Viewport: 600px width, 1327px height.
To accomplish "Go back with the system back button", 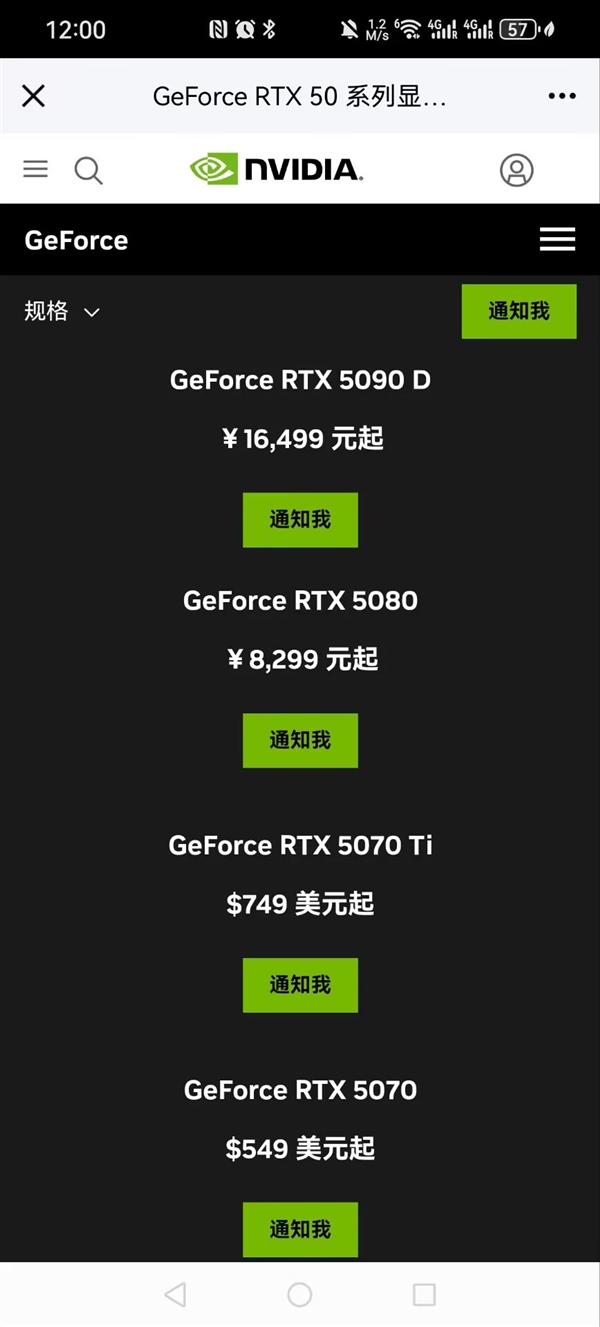I will click(x=175, y=1295).
